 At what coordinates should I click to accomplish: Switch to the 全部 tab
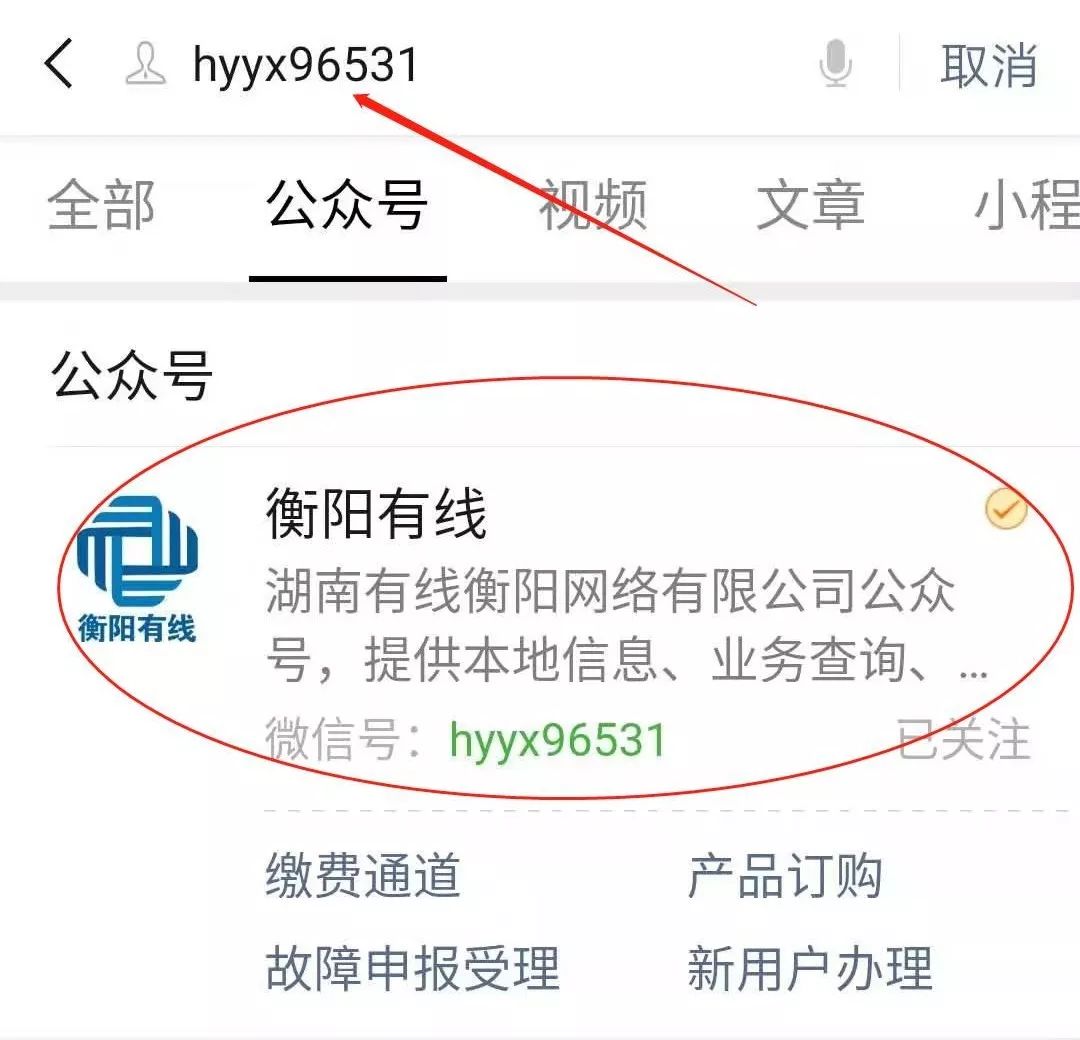(x=101, y=206)
